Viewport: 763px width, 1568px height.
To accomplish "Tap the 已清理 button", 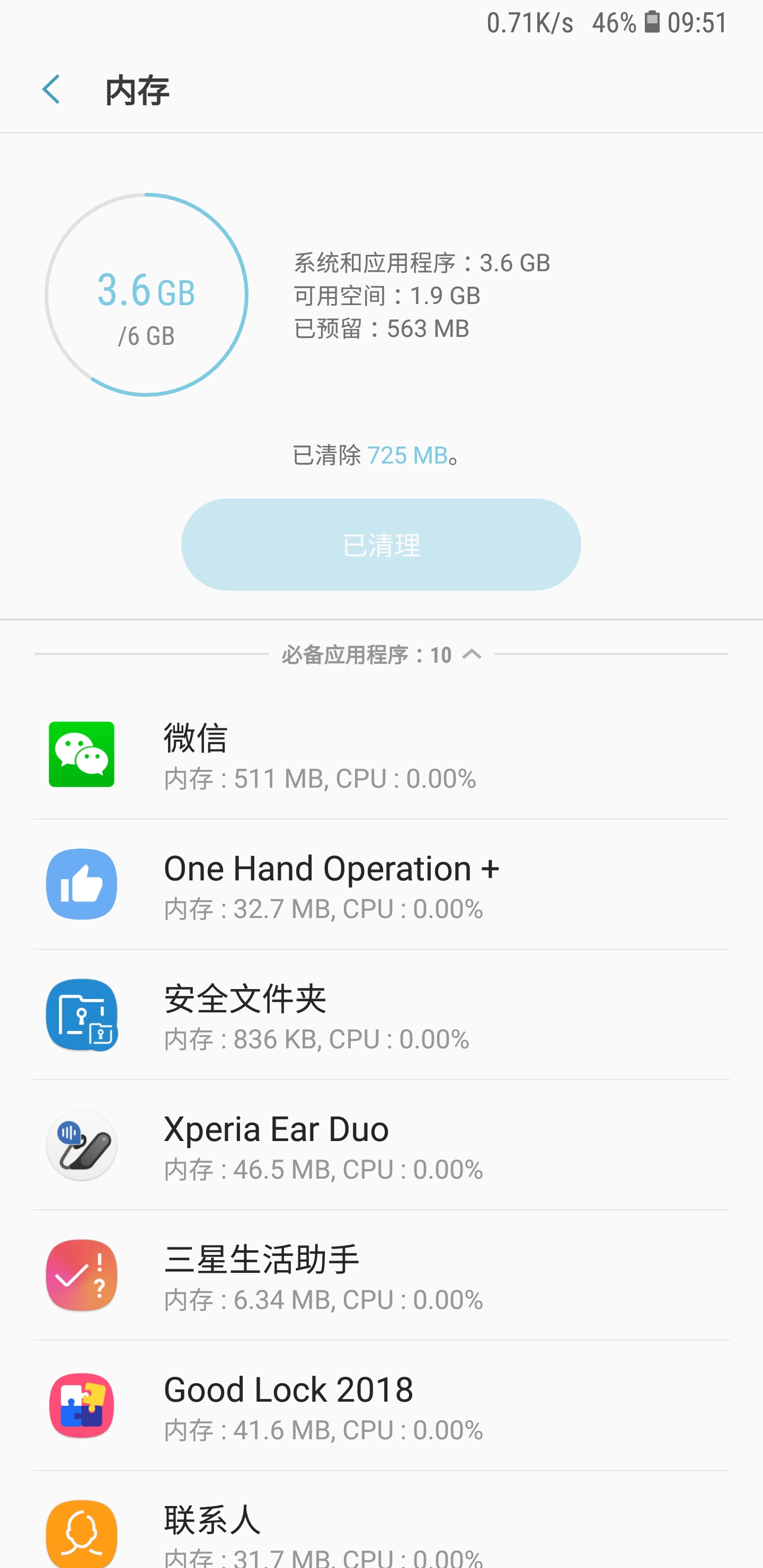I will [x=381, y=544].
